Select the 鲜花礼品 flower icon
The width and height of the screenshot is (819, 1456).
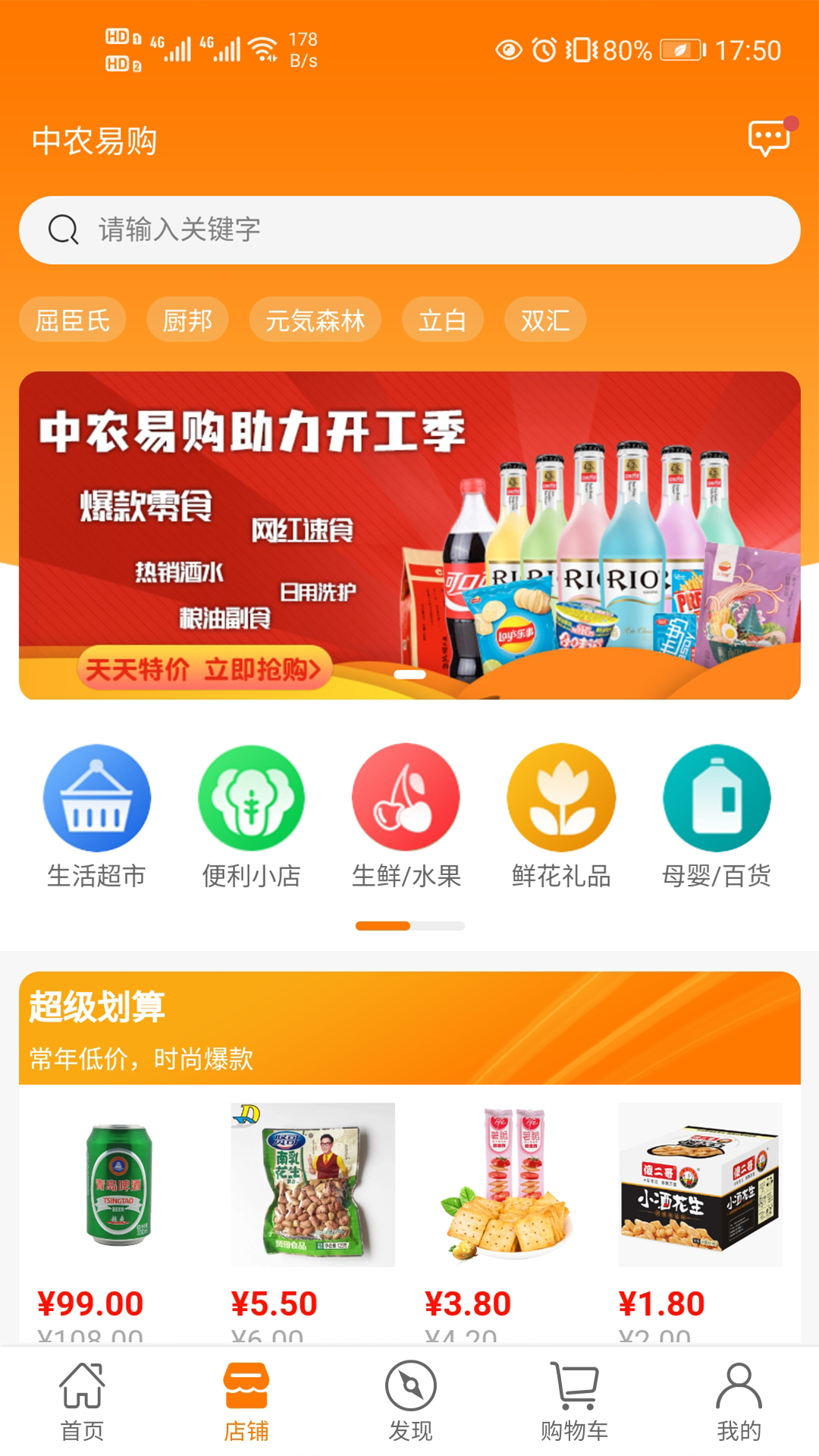point(563,798)
